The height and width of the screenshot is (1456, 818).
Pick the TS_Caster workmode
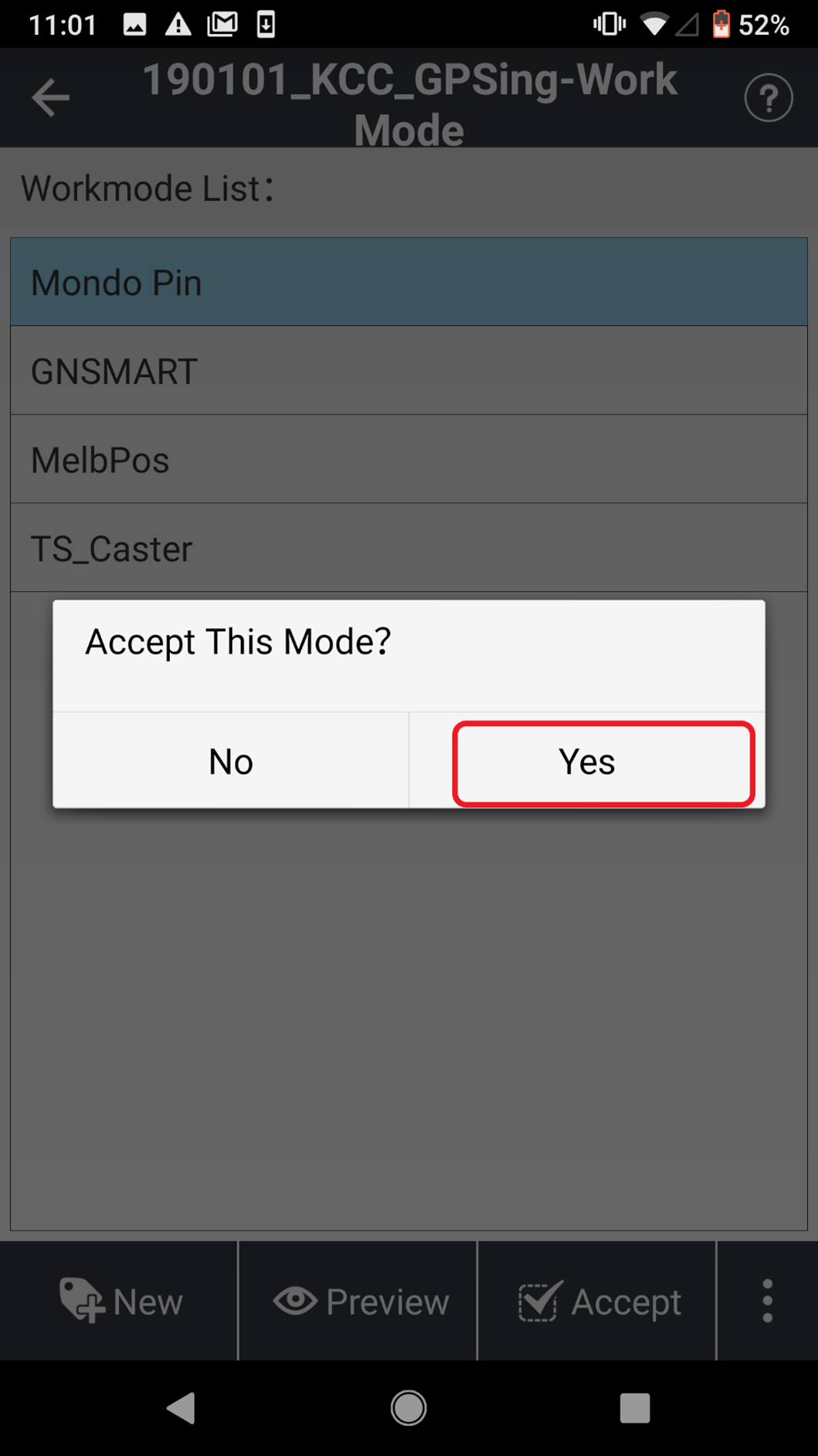(409, 548)
